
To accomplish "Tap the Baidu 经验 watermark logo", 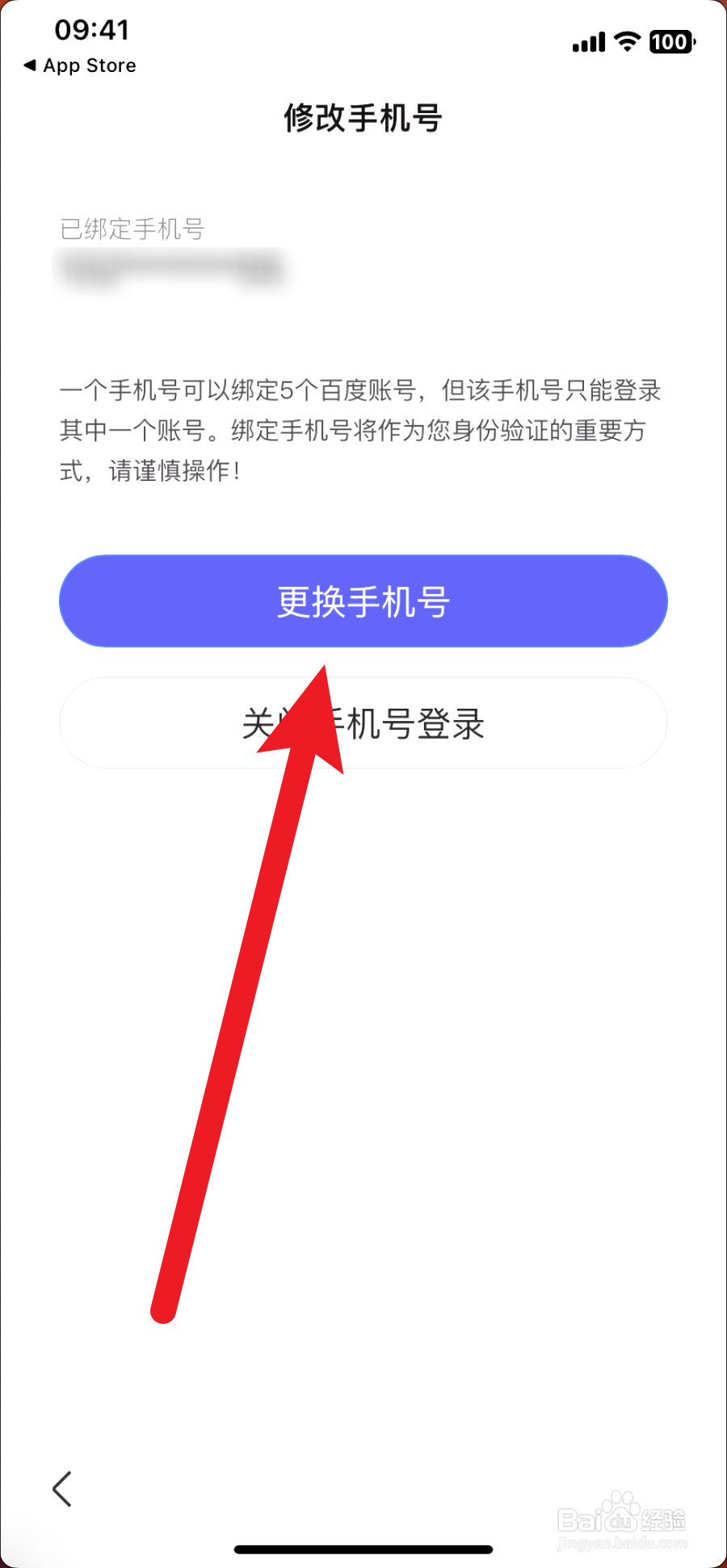I will point(622,1518).
